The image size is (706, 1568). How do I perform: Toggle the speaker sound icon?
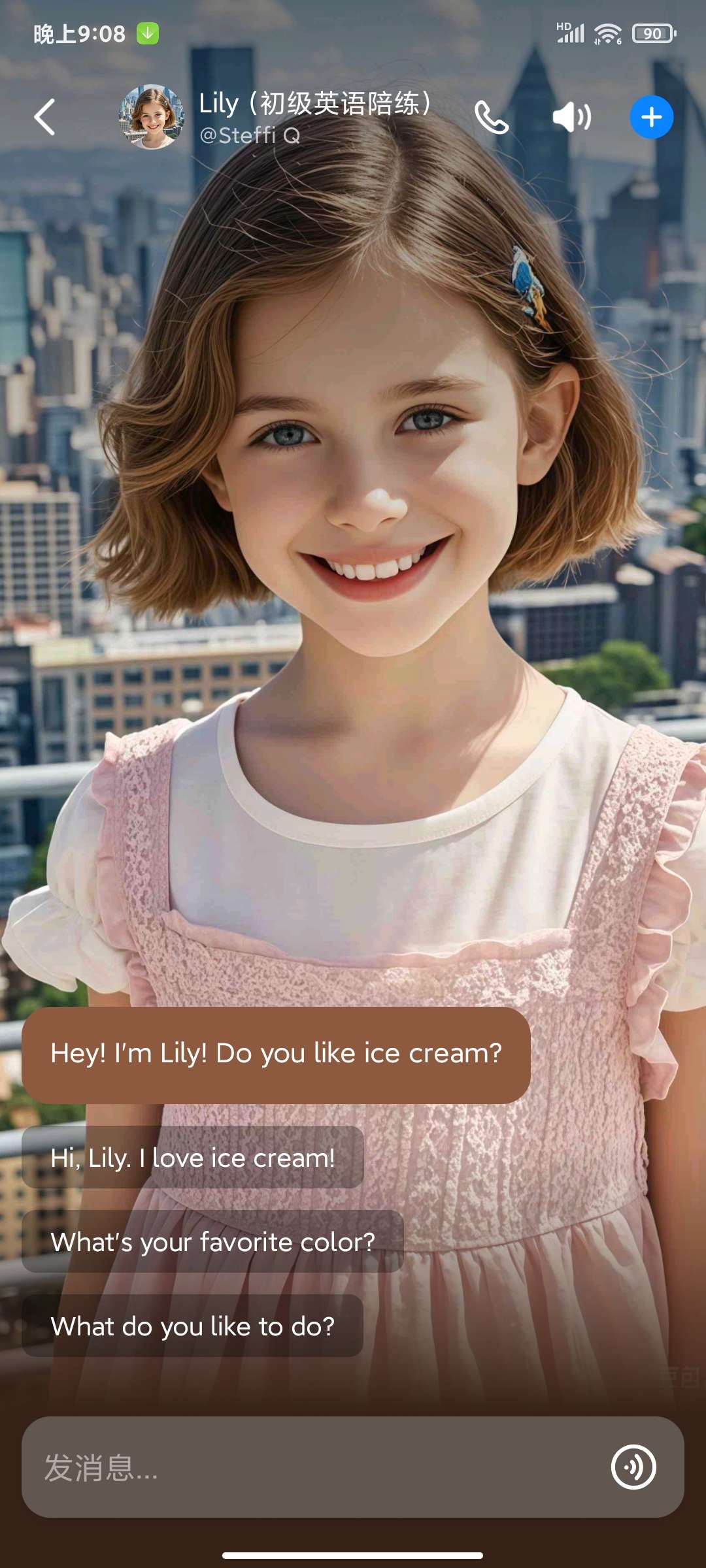[571, 118]
